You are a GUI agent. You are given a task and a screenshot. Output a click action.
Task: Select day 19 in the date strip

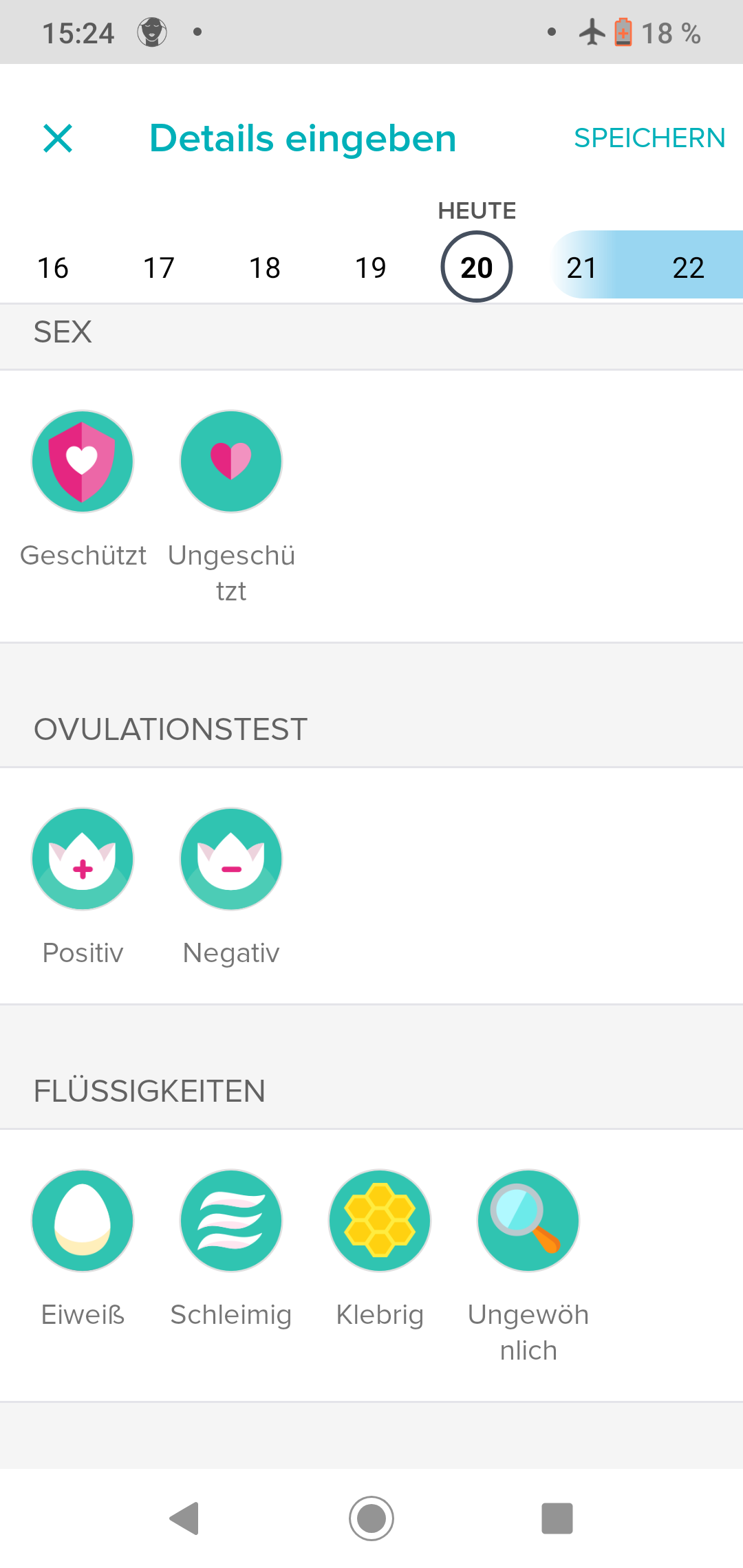(371, 268)
